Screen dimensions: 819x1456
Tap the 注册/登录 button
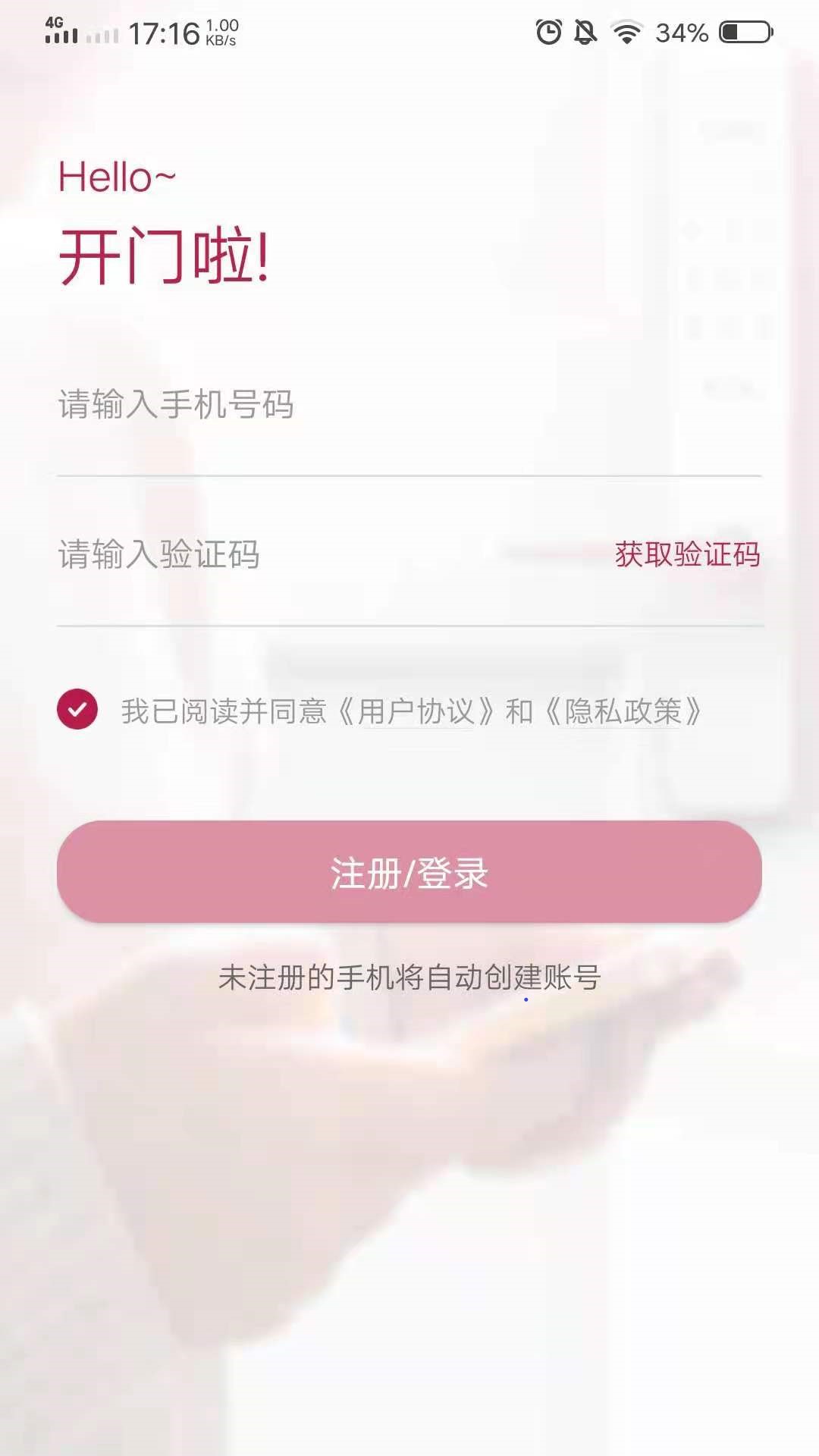click(409, 872)
